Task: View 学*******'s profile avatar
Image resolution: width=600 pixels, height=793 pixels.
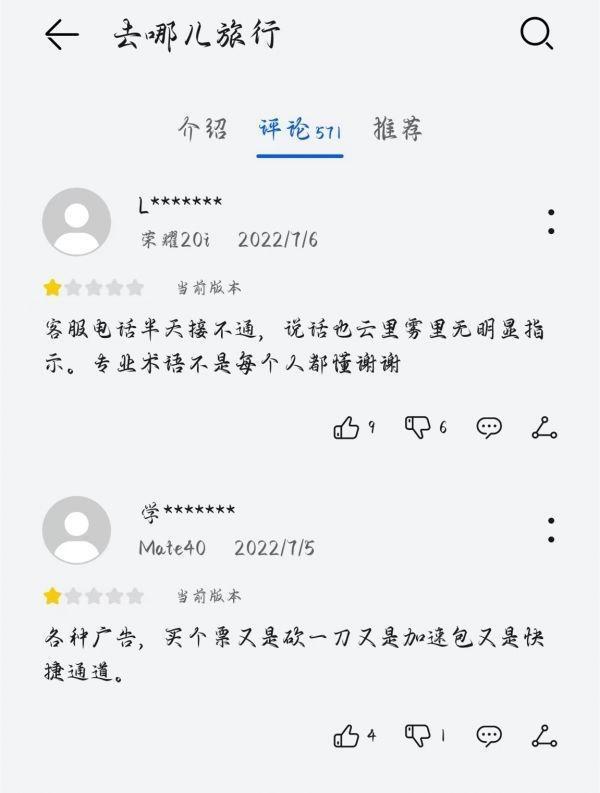Action: (x=77, y=530)
